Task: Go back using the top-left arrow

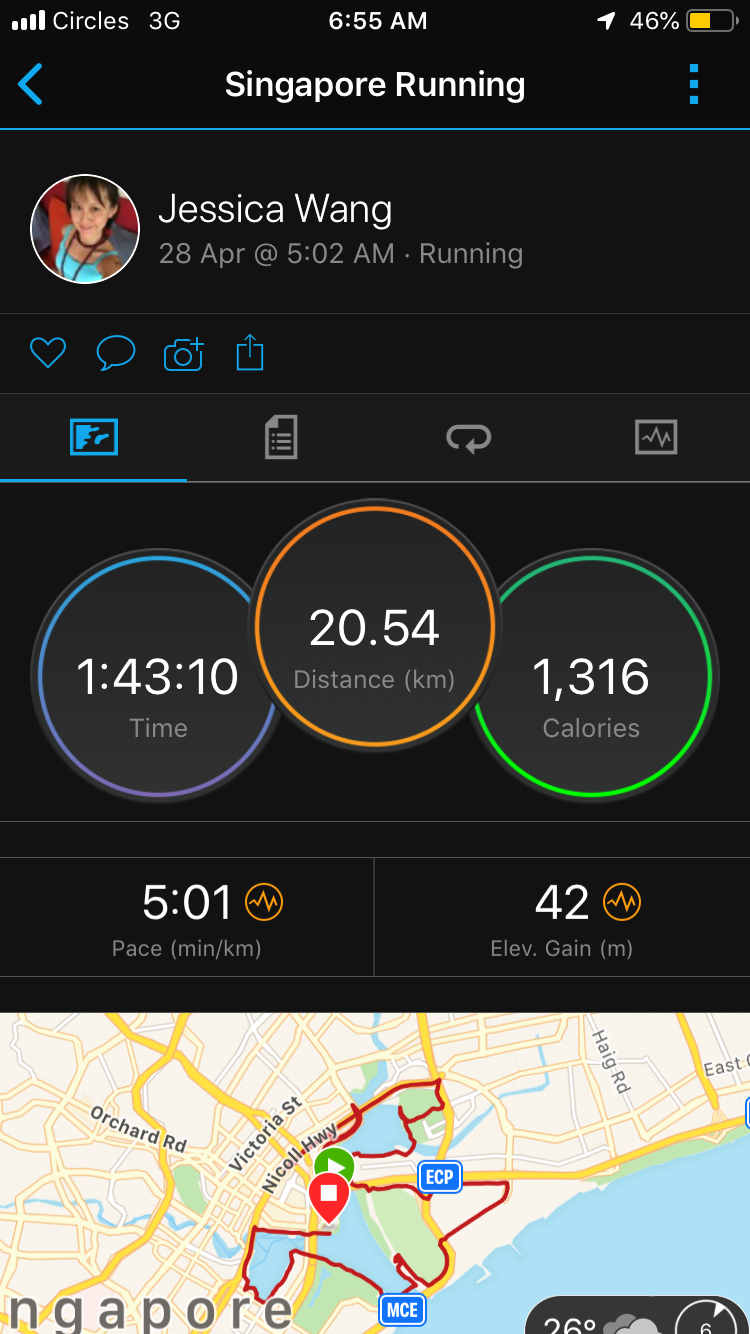Action: pos(31,85)
